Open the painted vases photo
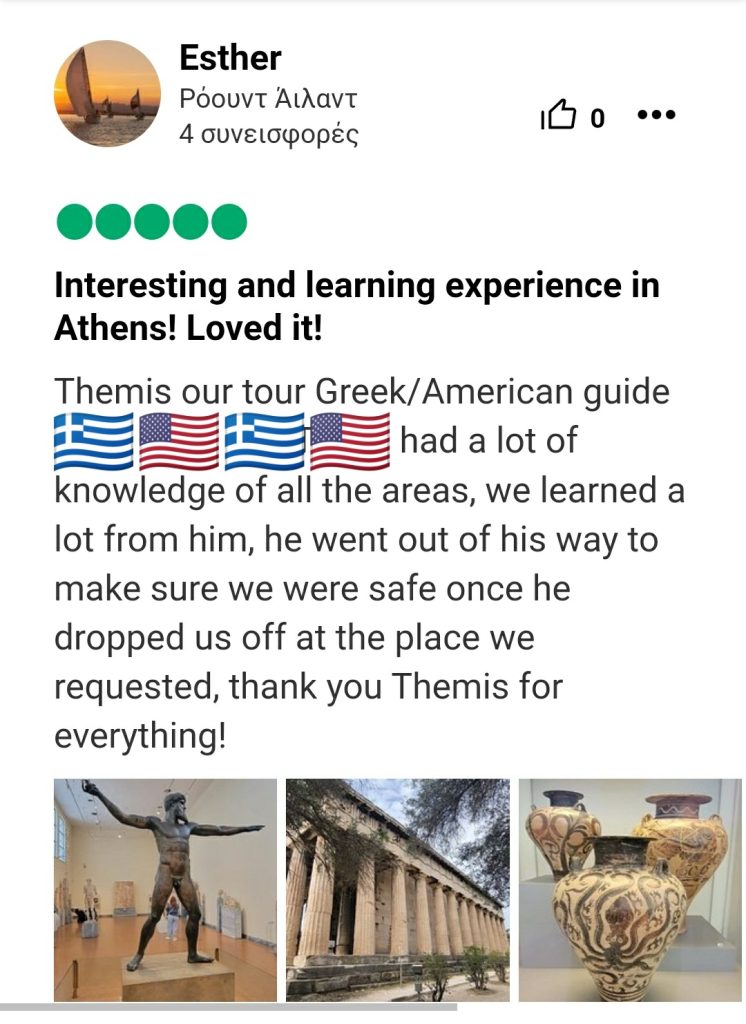 pos(630,889)
